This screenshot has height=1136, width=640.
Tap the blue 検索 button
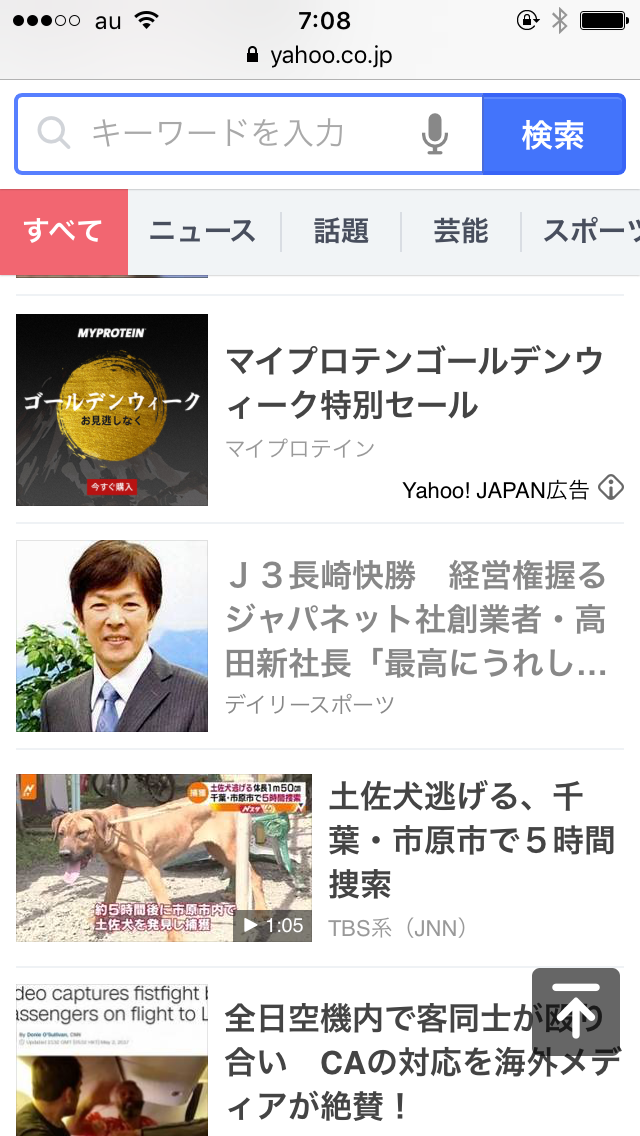click(553, 134)
